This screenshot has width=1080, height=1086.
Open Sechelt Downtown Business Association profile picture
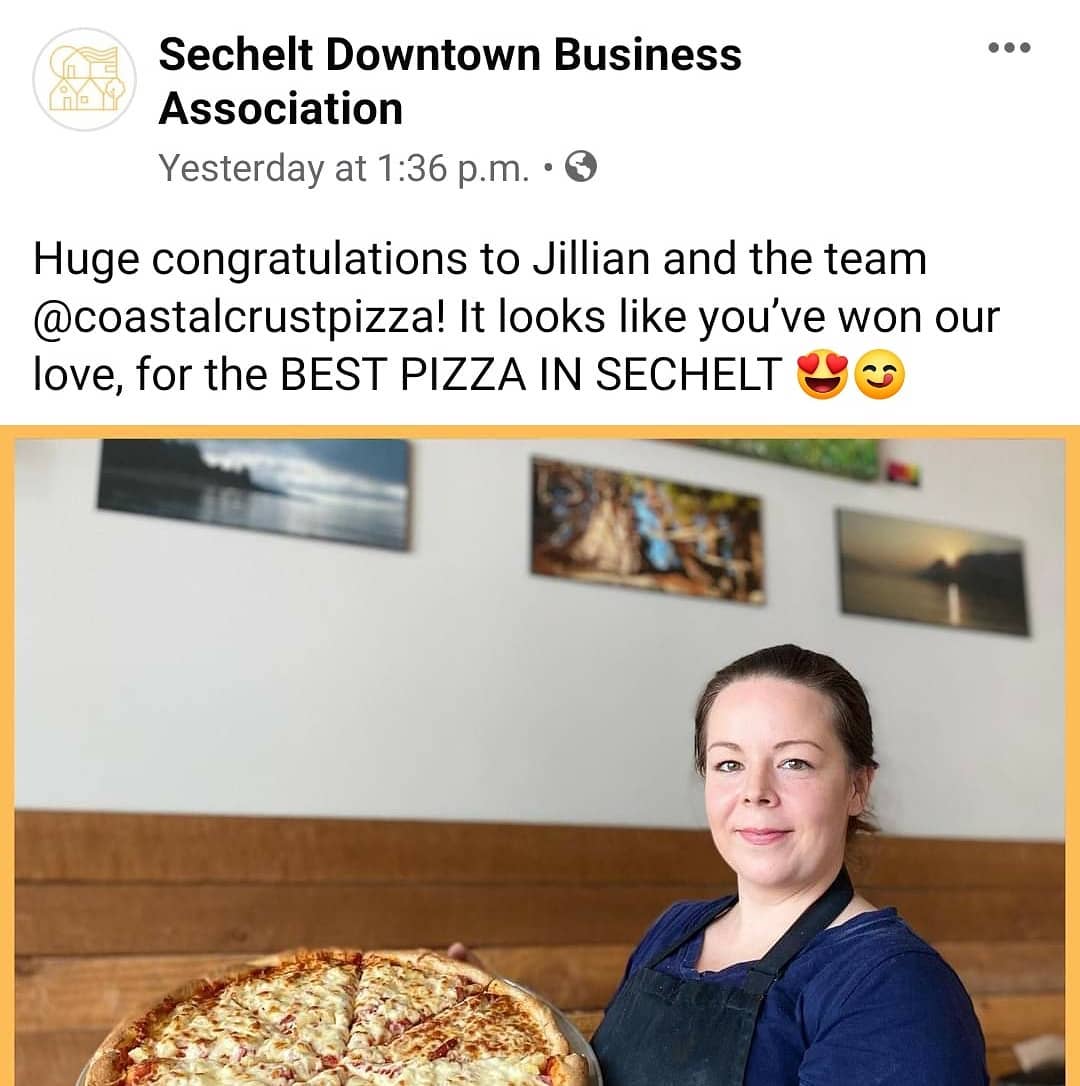coord(83,80)
